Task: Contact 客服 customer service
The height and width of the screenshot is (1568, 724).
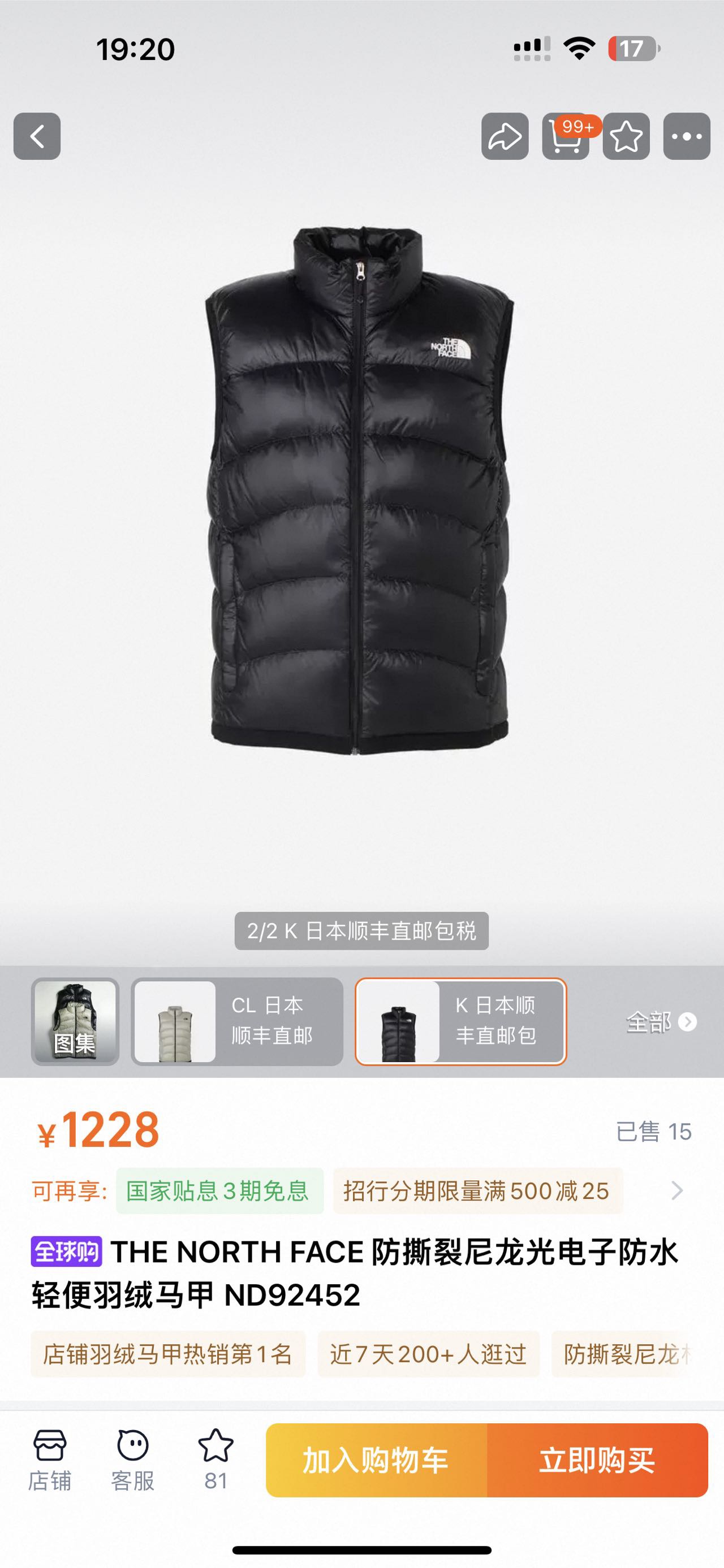Action: point(133,1459)
